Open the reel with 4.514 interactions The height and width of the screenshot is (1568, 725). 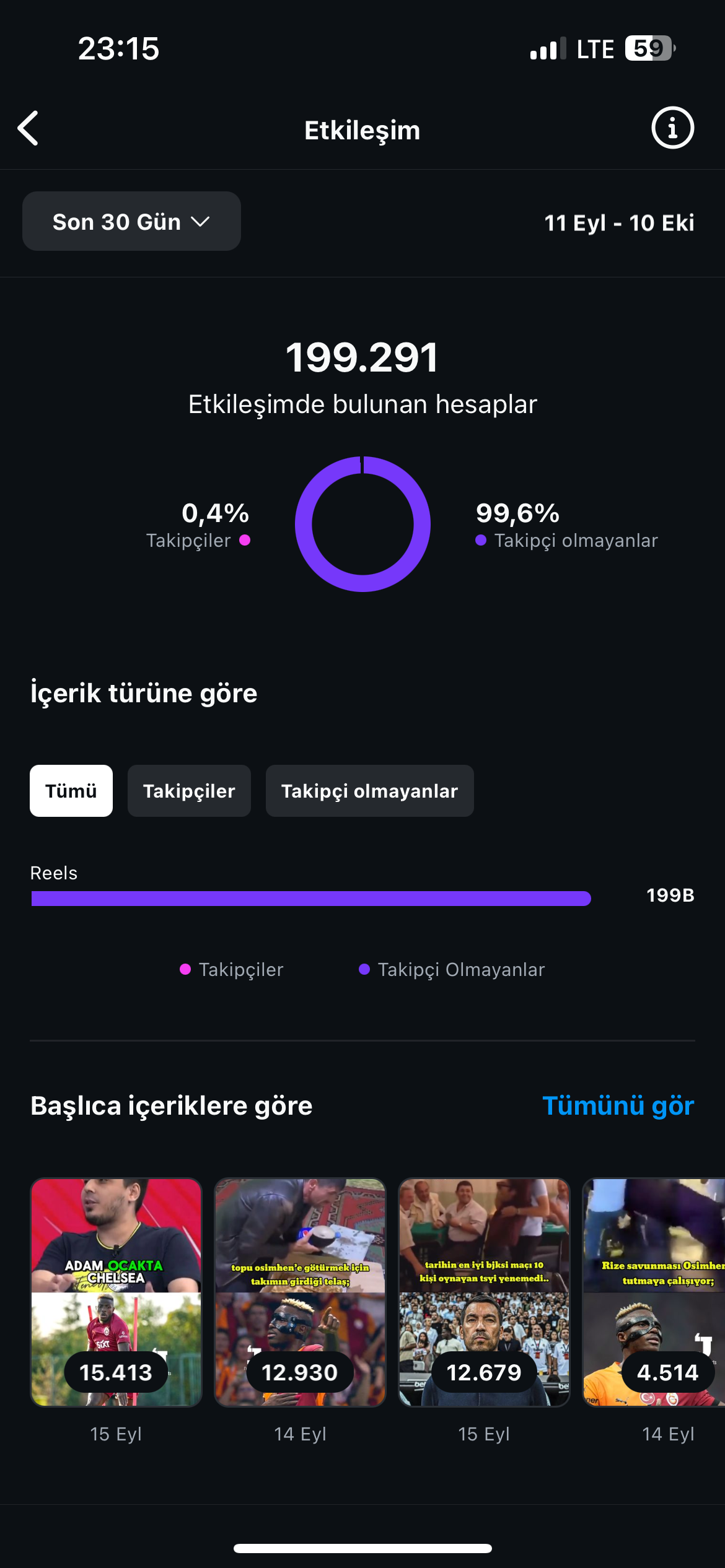click(x=654, y=1292)
